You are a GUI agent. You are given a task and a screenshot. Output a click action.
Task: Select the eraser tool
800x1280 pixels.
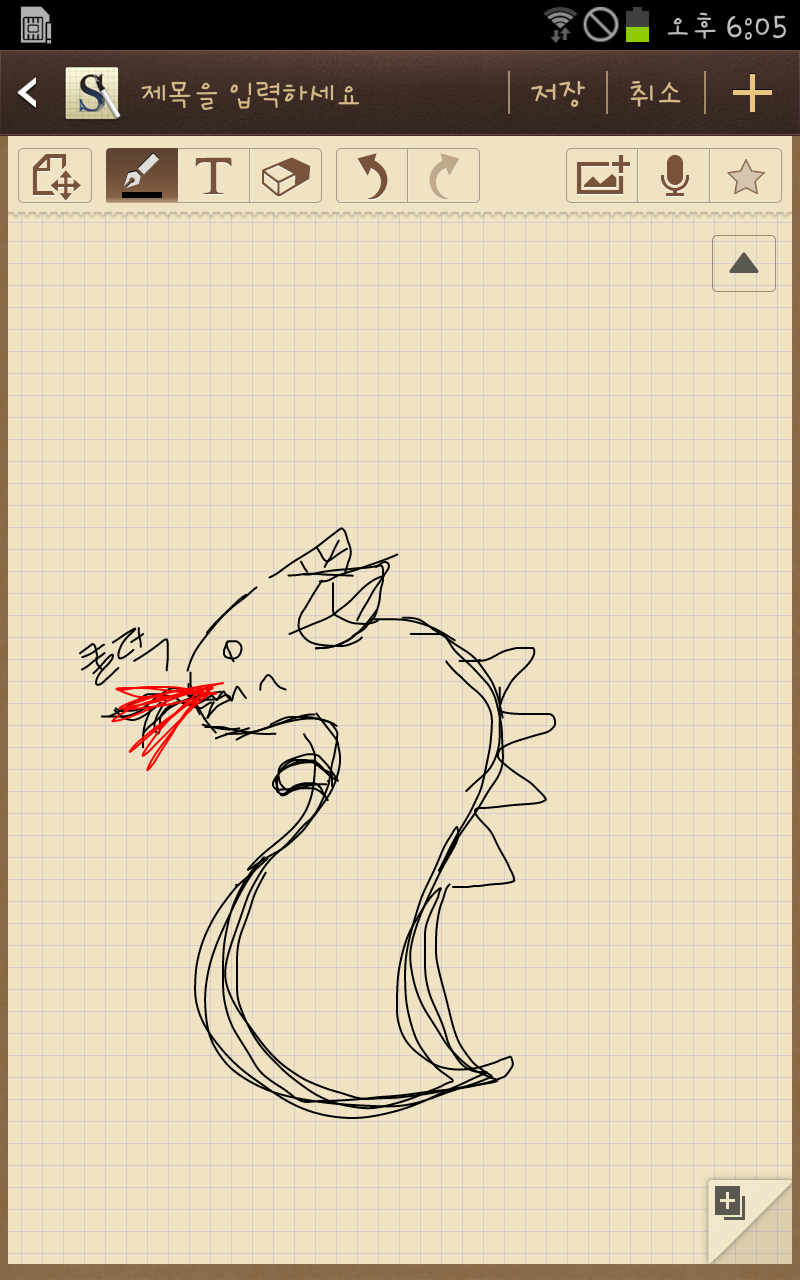click(x=285, y=176)
